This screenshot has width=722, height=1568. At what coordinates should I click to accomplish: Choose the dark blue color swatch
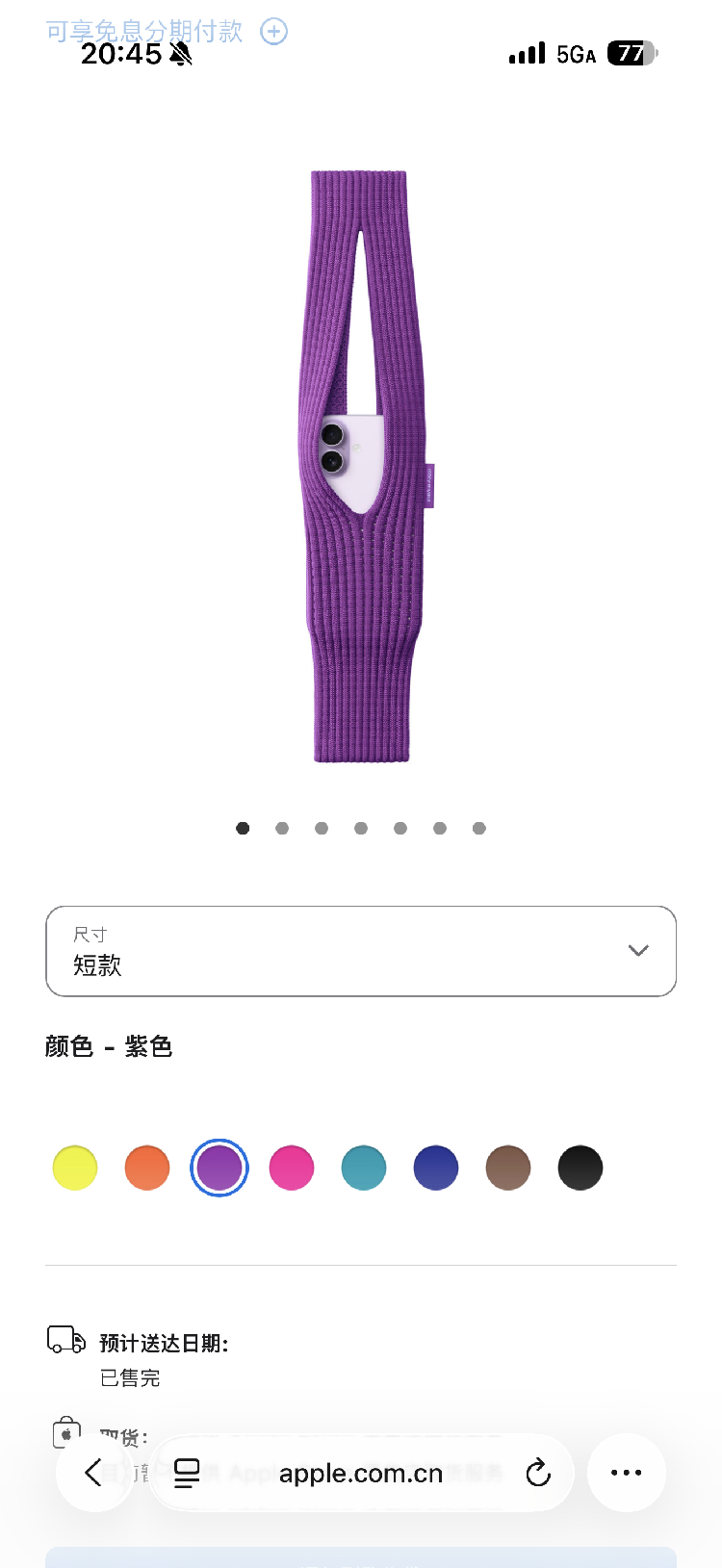(x=436, y=1168)
